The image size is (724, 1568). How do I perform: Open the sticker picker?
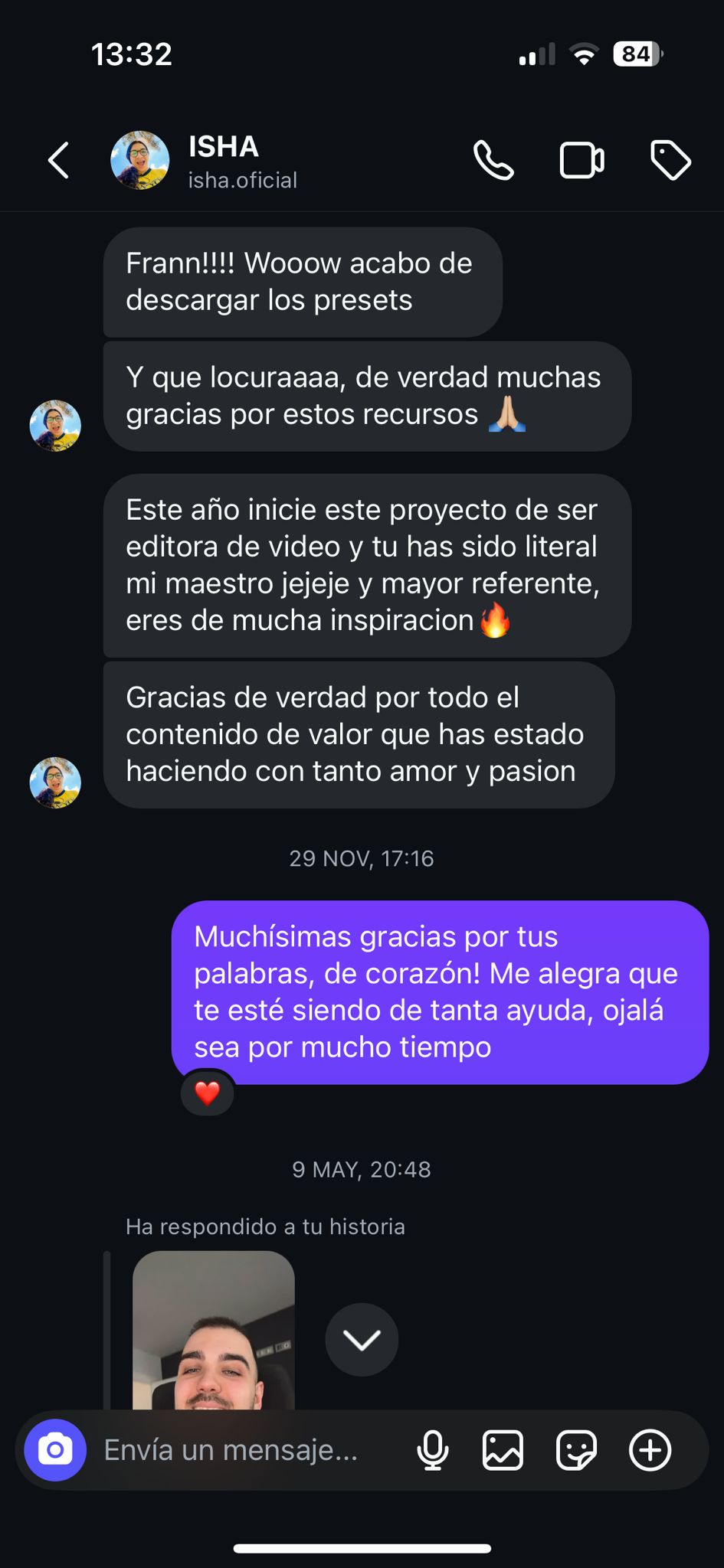576,1449
